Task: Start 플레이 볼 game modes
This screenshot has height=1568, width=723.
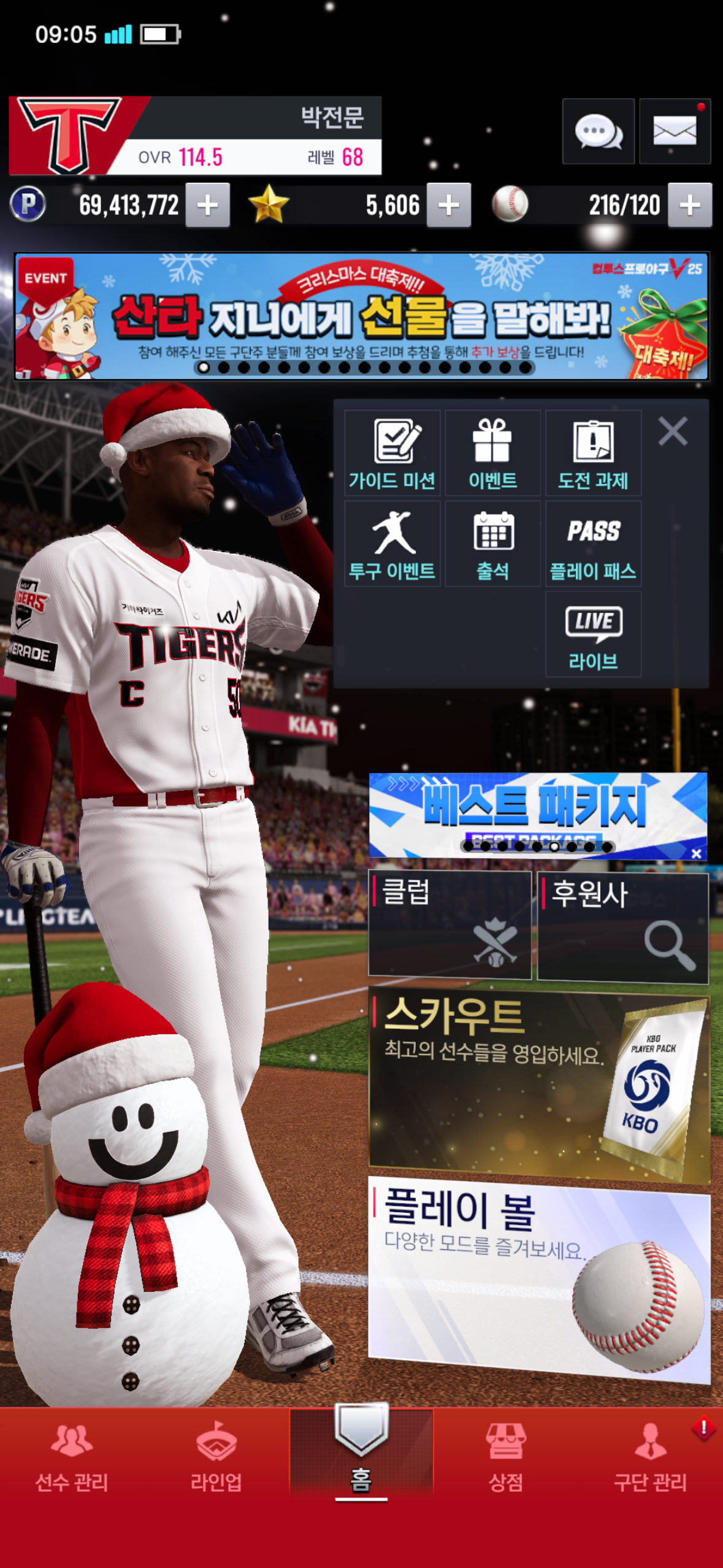Action: point(539,1280)
